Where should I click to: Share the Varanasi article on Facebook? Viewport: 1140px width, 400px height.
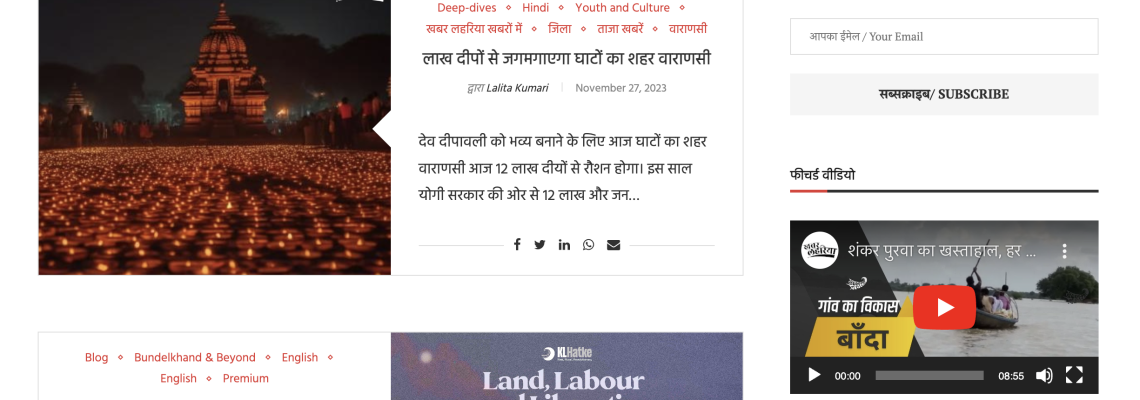pos(517,244)
